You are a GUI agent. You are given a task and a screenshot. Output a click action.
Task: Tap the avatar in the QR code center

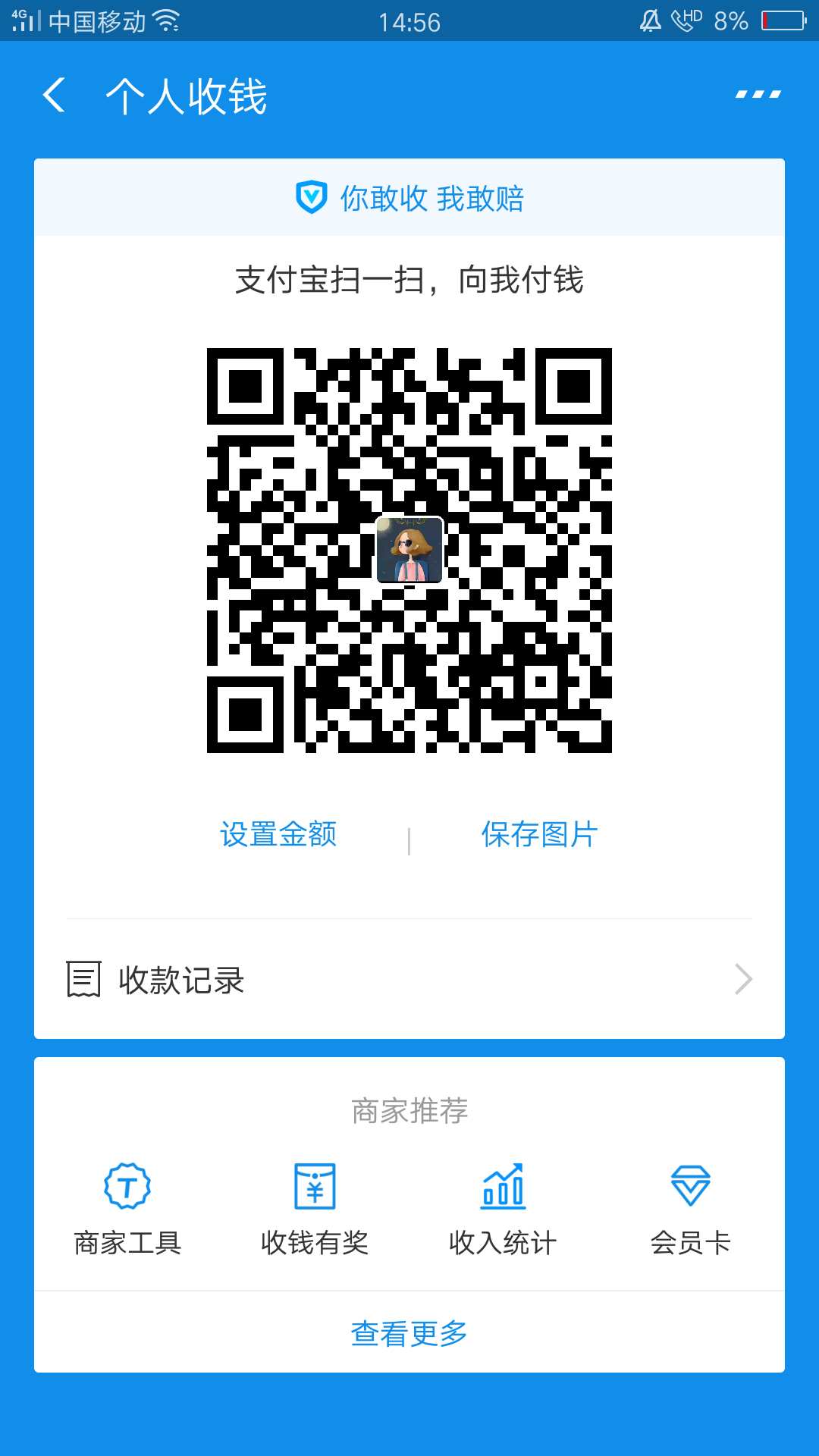[409, 551]
